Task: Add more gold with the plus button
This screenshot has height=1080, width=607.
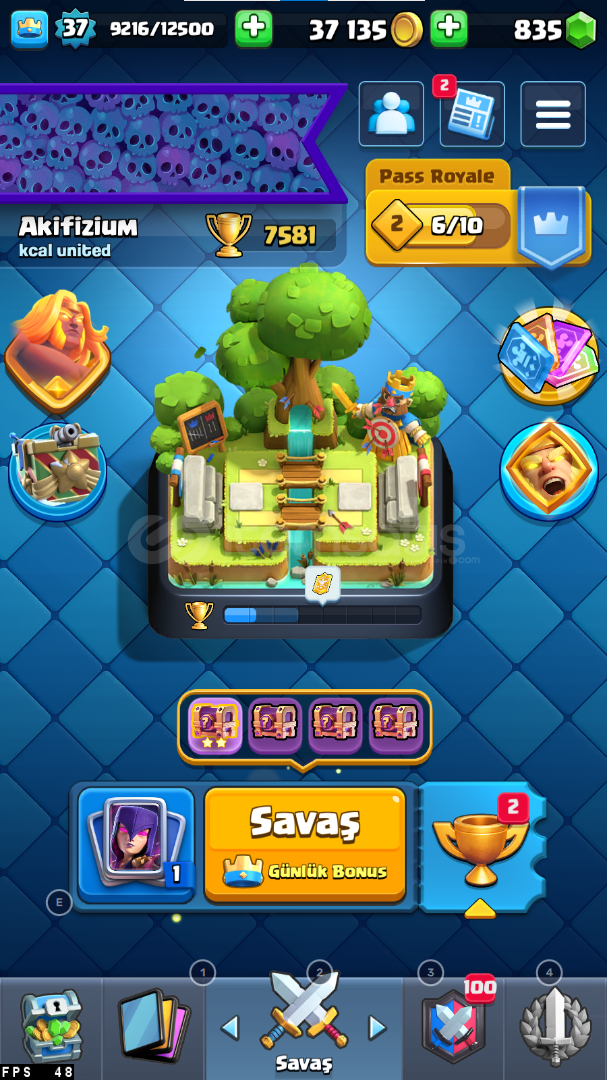Action: pyautogui.click(x=449, y=29)
